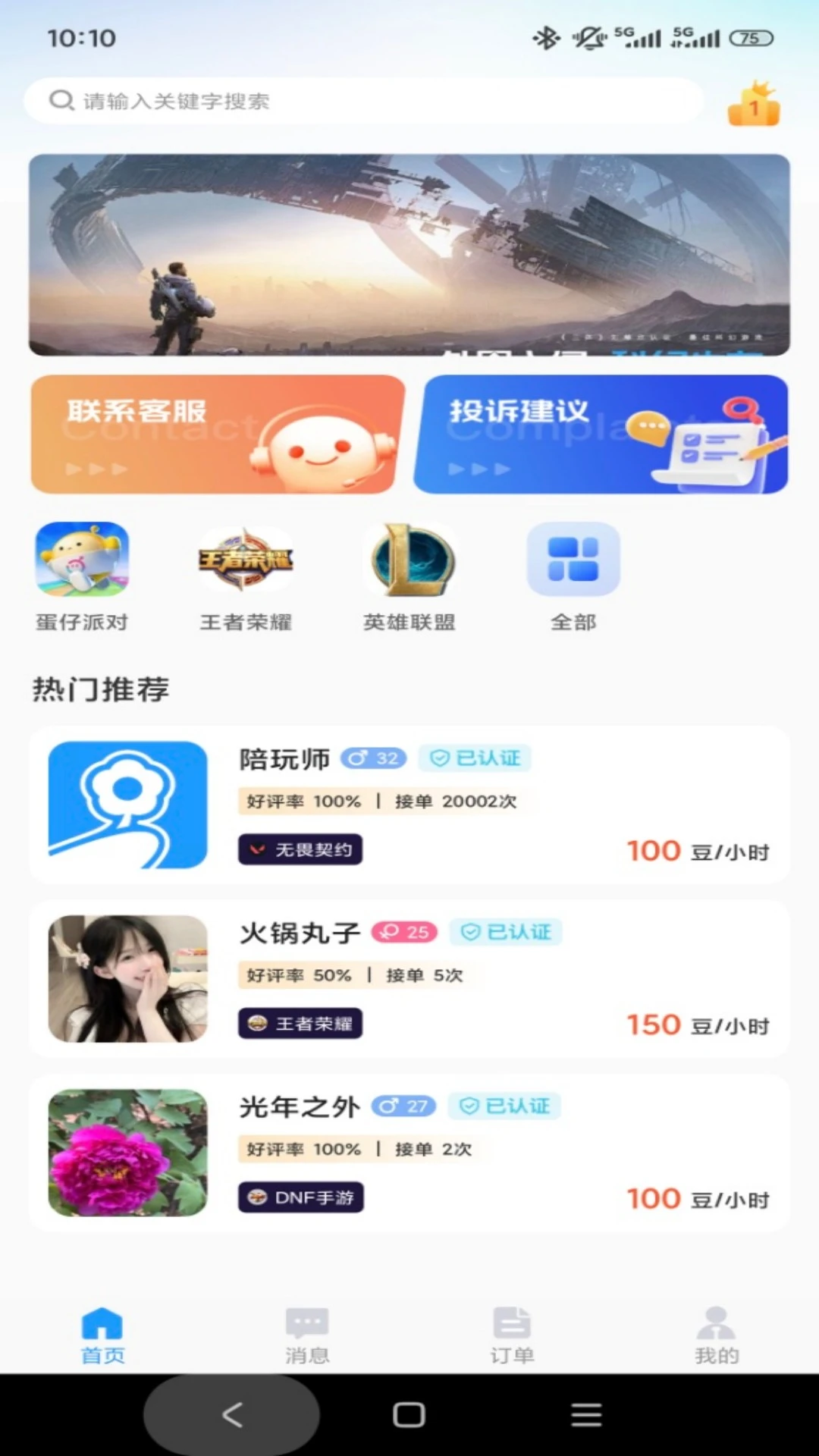Open the sci-fi promotional banner
This screenshot has height=1456, width=819.
coord(409,255)
